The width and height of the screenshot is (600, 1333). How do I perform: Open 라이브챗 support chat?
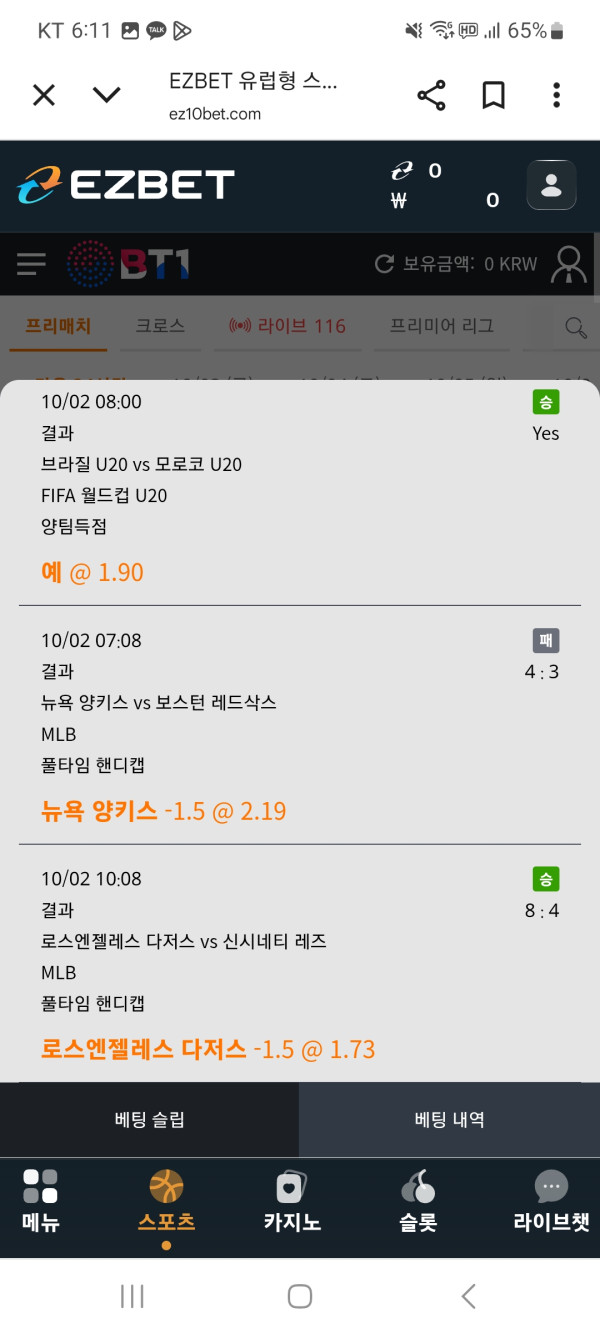point(551,1200)
